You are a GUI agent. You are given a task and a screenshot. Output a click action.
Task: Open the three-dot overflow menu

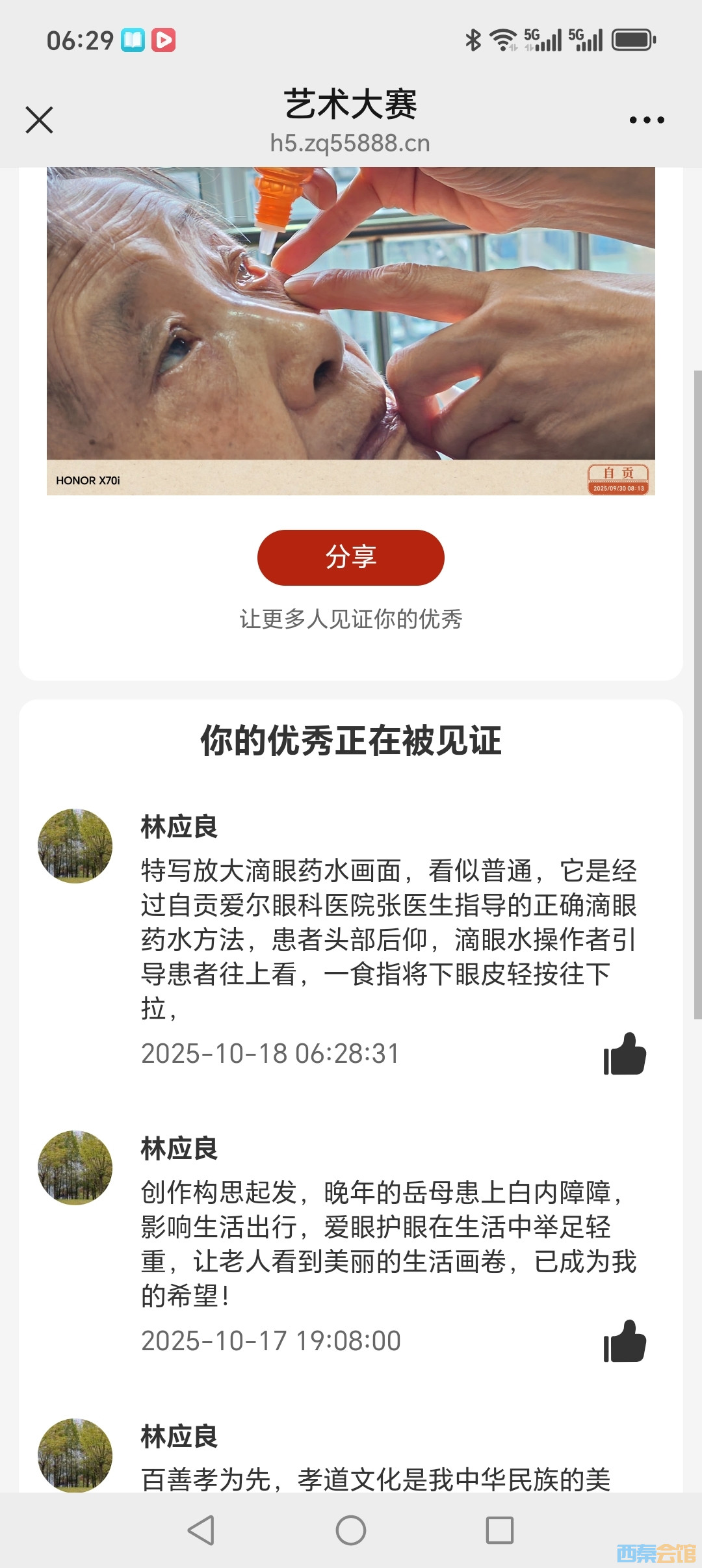(x=646, y=120)
